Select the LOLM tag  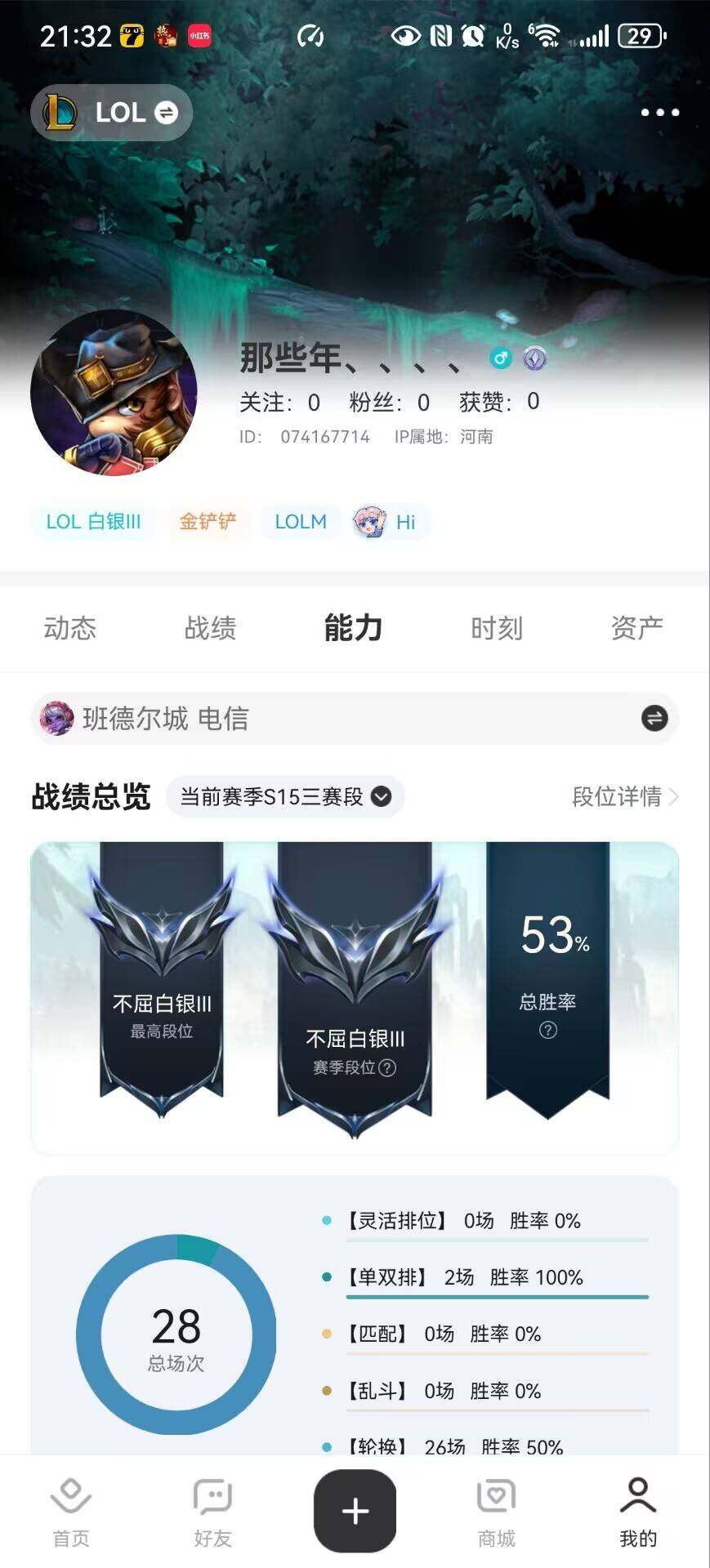(301, 522)
